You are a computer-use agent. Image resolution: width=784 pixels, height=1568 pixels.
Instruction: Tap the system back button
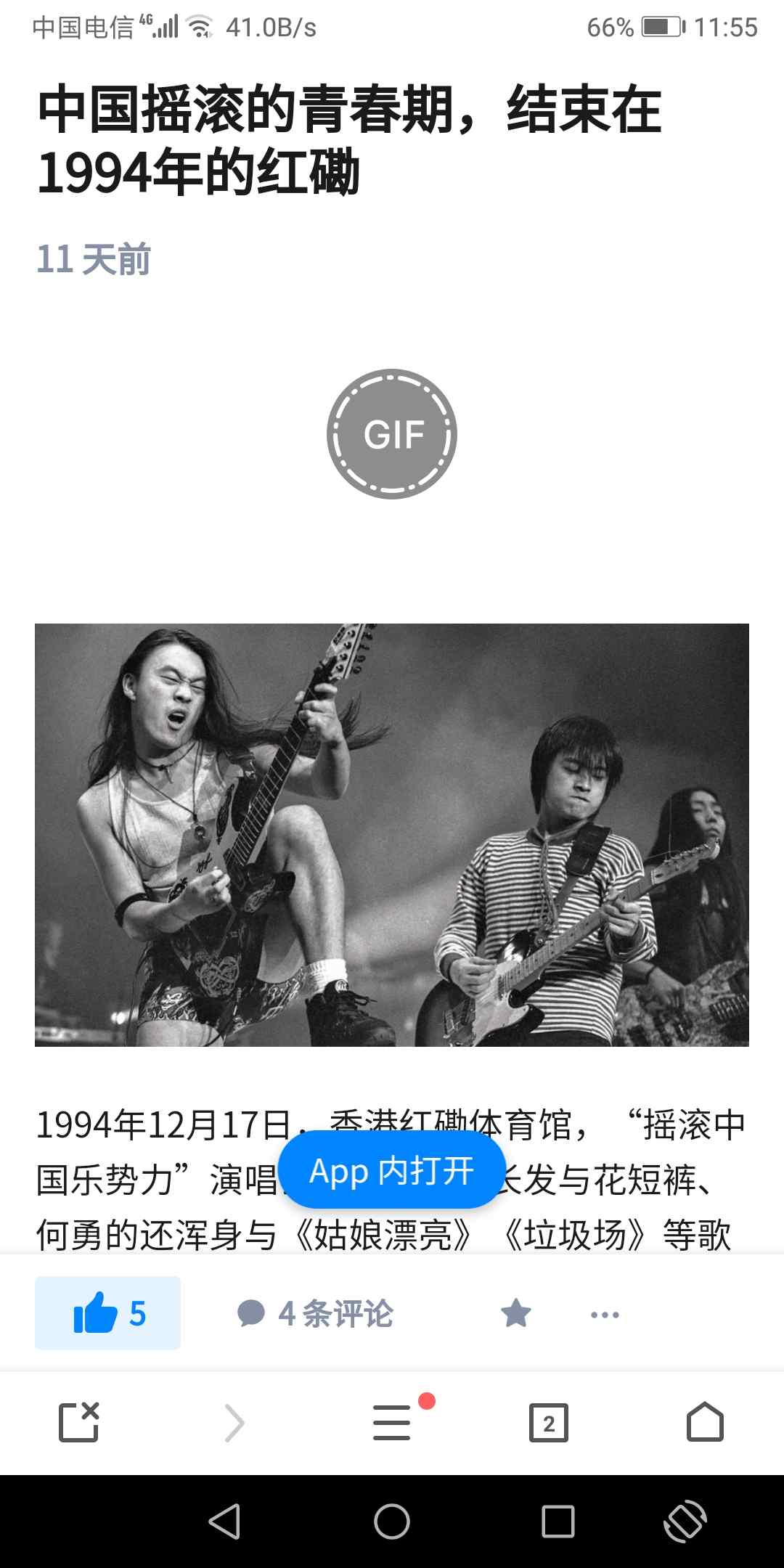coord(225,1521)
